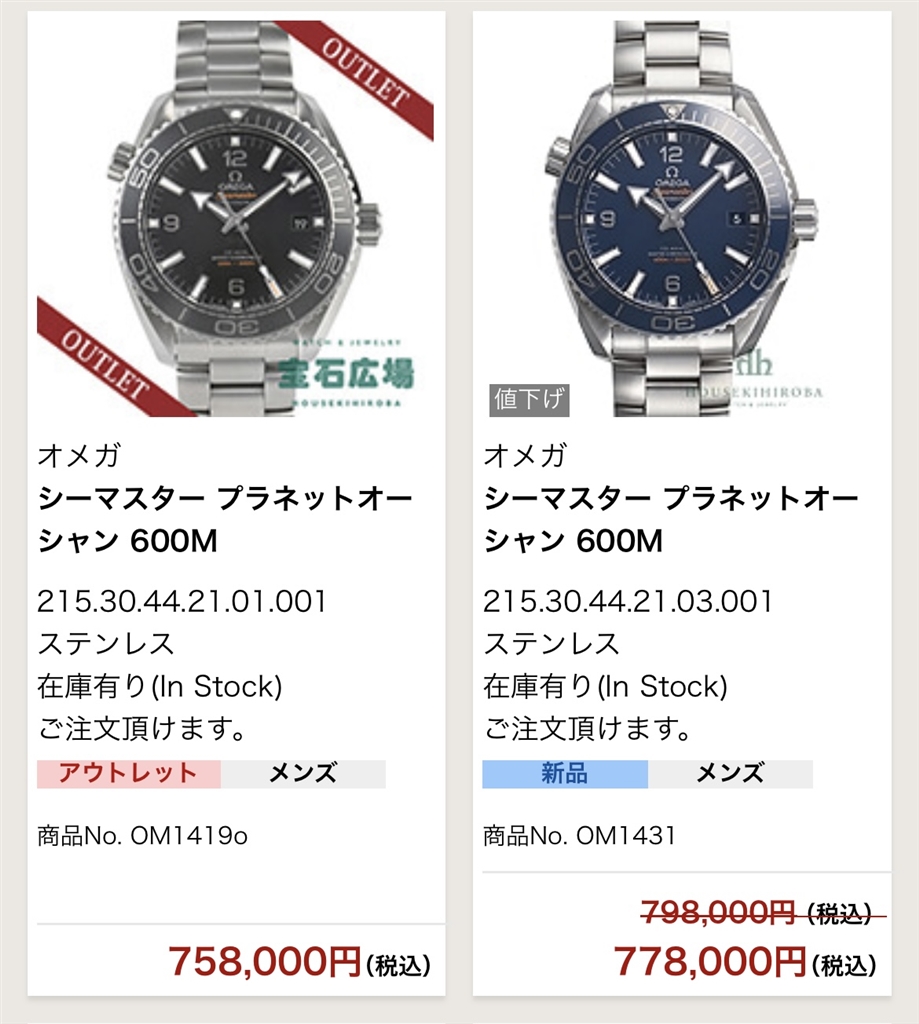Open the new watch card 215.30.44.21.03.001

pyautogui.click(x=681, y=500)
